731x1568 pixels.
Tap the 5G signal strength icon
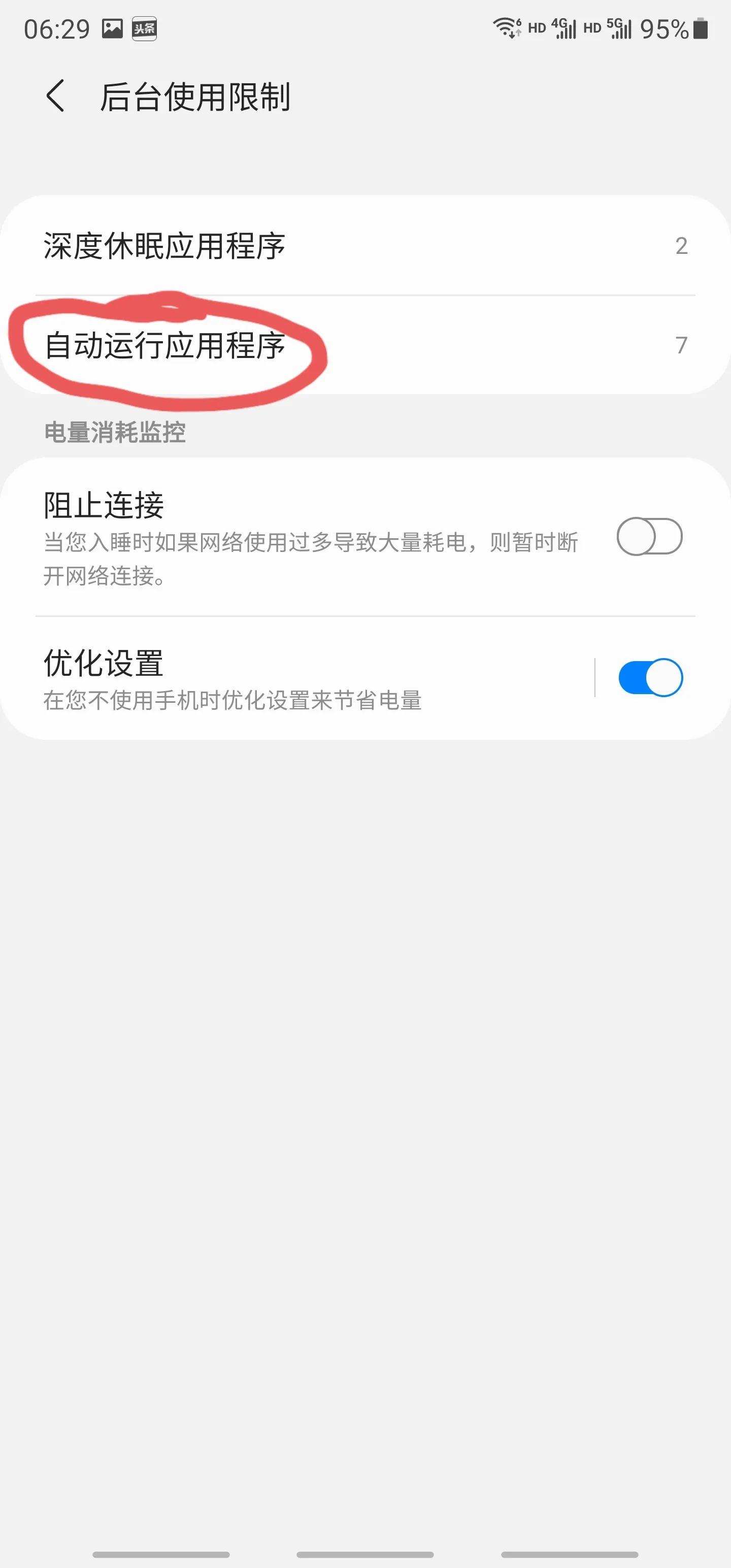tap(621, 27)
